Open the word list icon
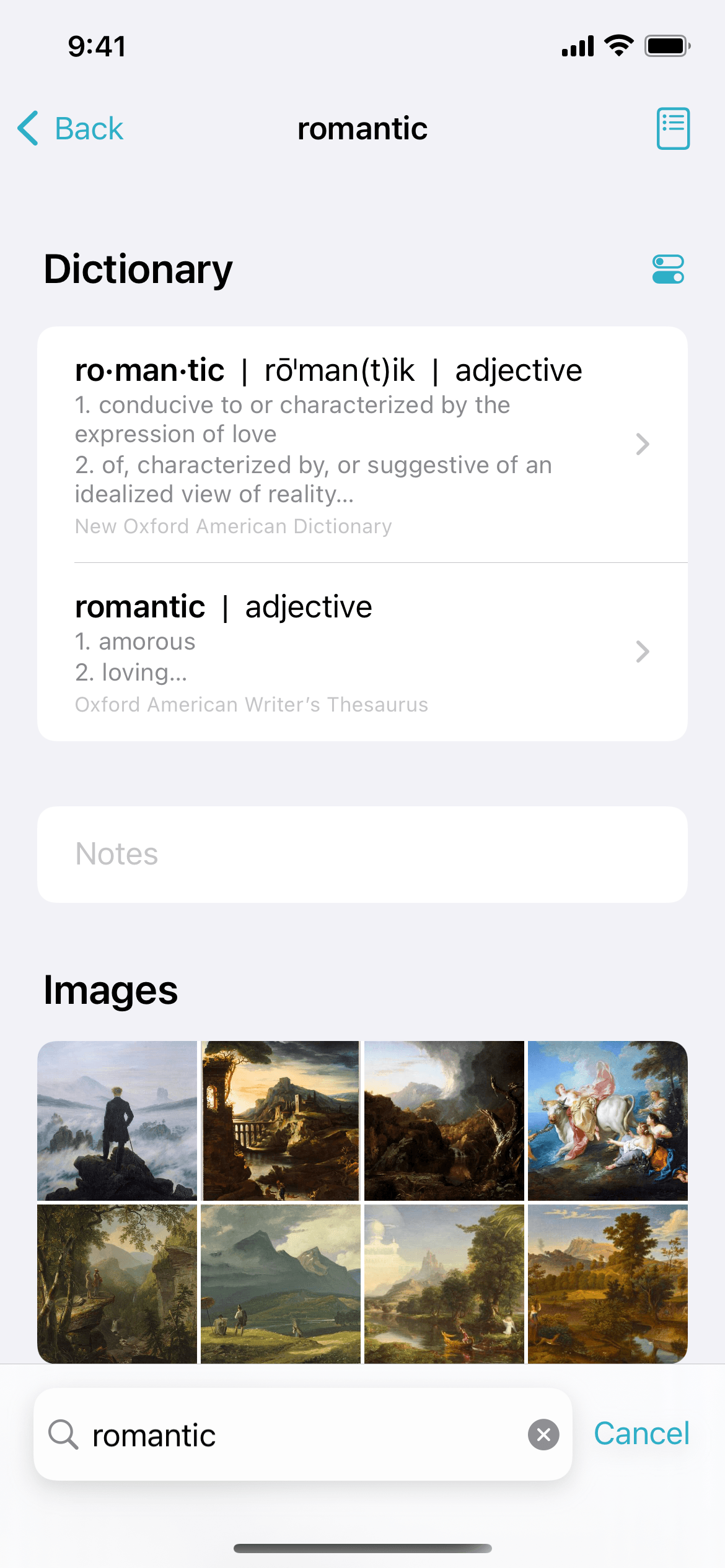The width and height of the screenshot is (725, 1568). (672, 128)
